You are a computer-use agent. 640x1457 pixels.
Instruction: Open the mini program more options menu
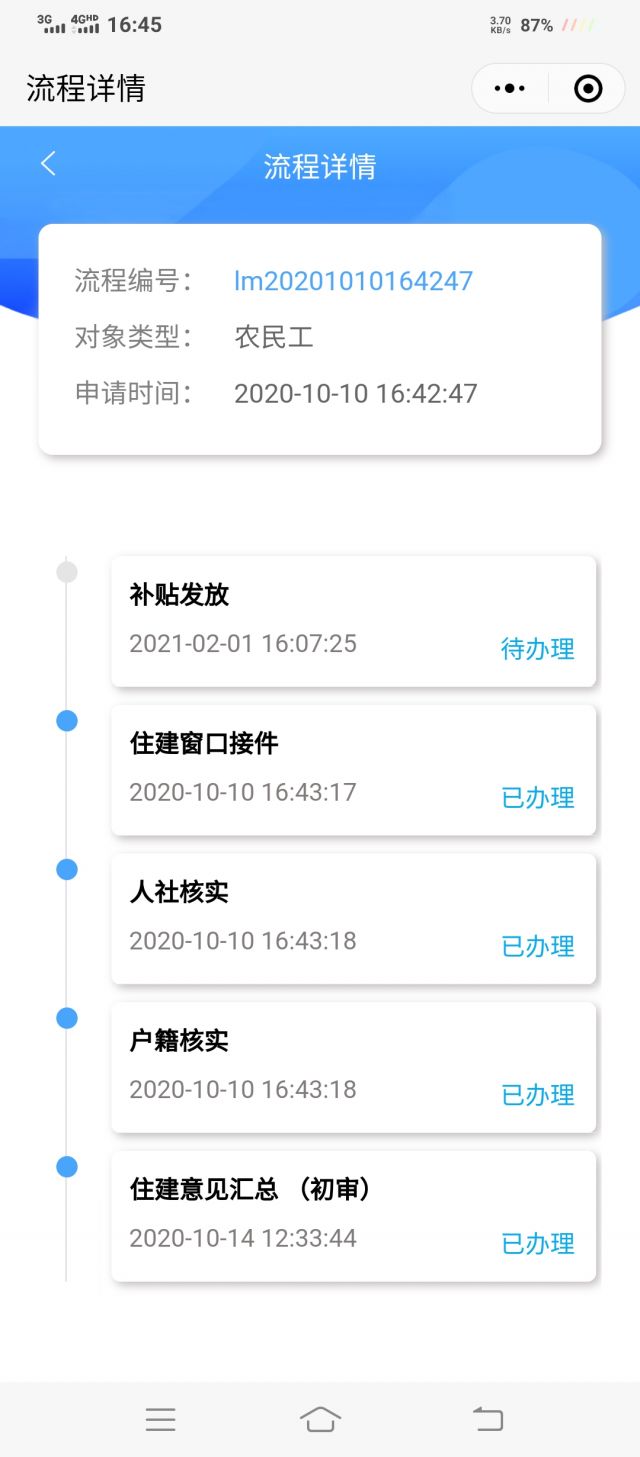[x=510, y=89]
